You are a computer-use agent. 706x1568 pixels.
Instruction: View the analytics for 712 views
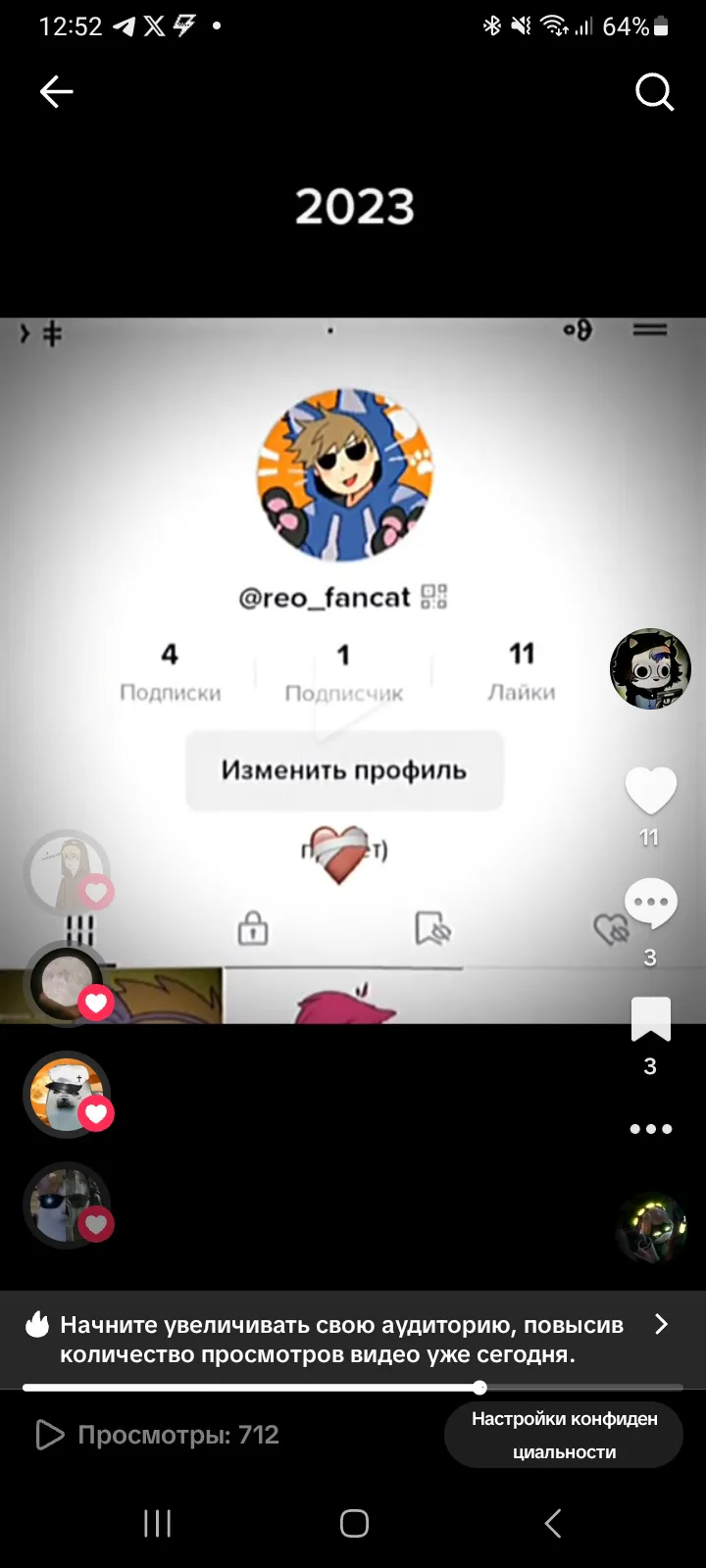coord(158,1435)
